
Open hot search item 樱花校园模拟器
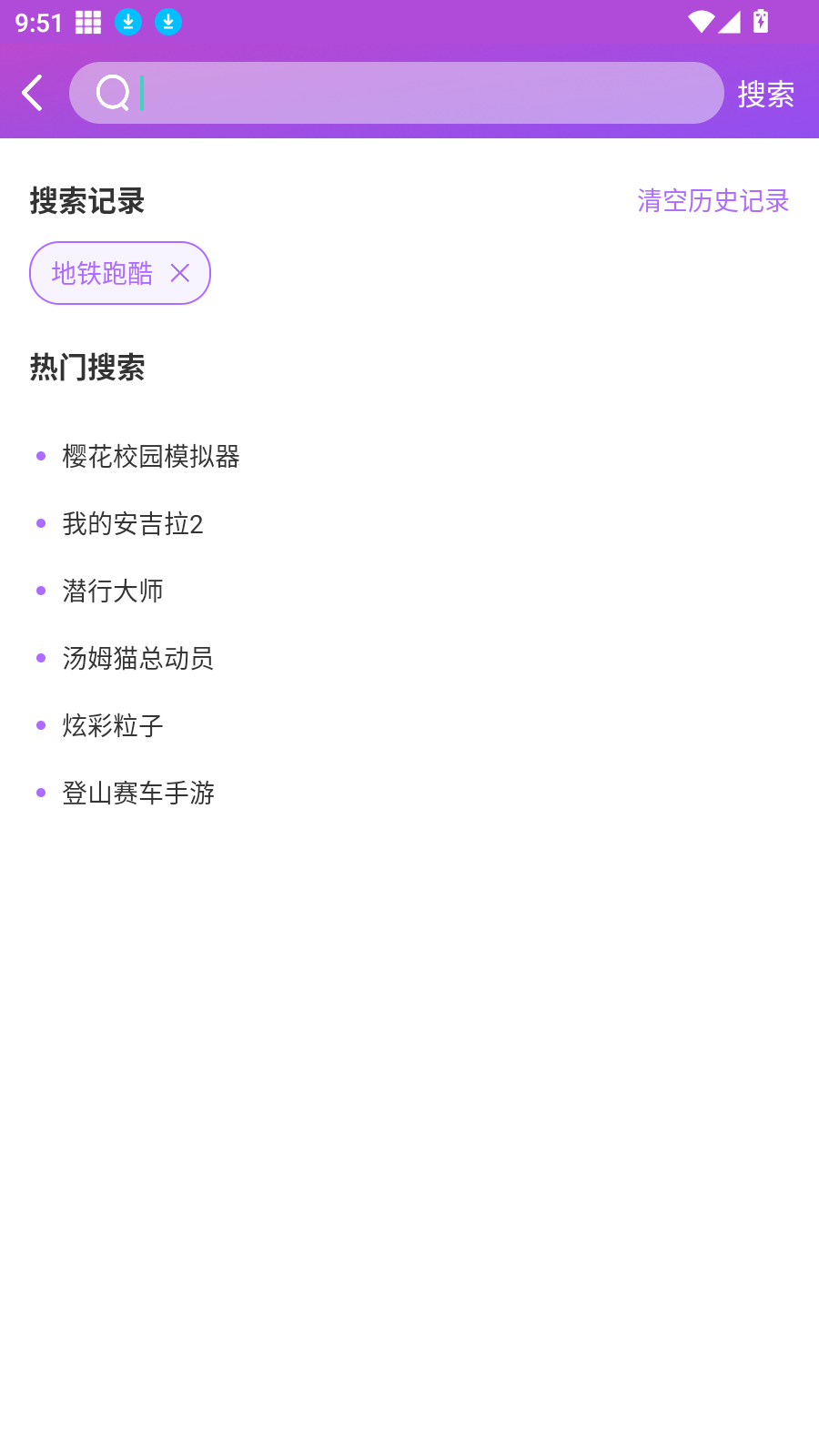(151, 457)
